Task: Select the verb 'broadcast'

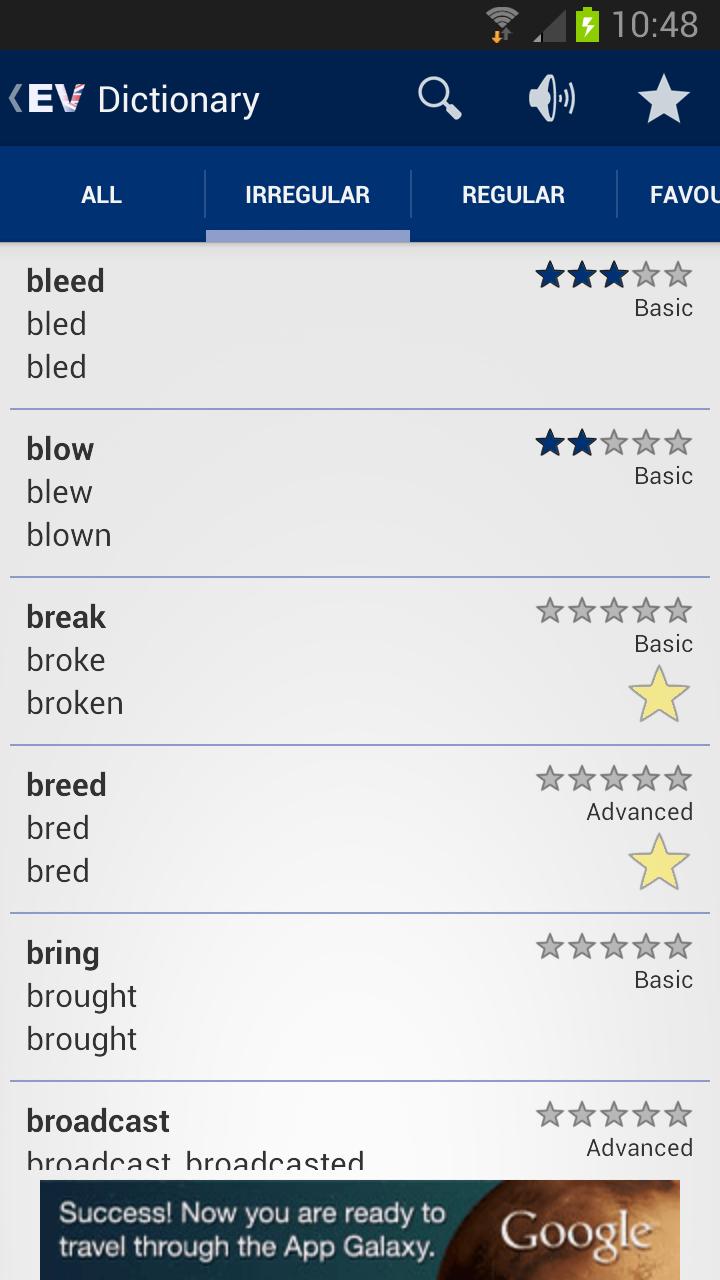Action: click(x=98, y=1121)
